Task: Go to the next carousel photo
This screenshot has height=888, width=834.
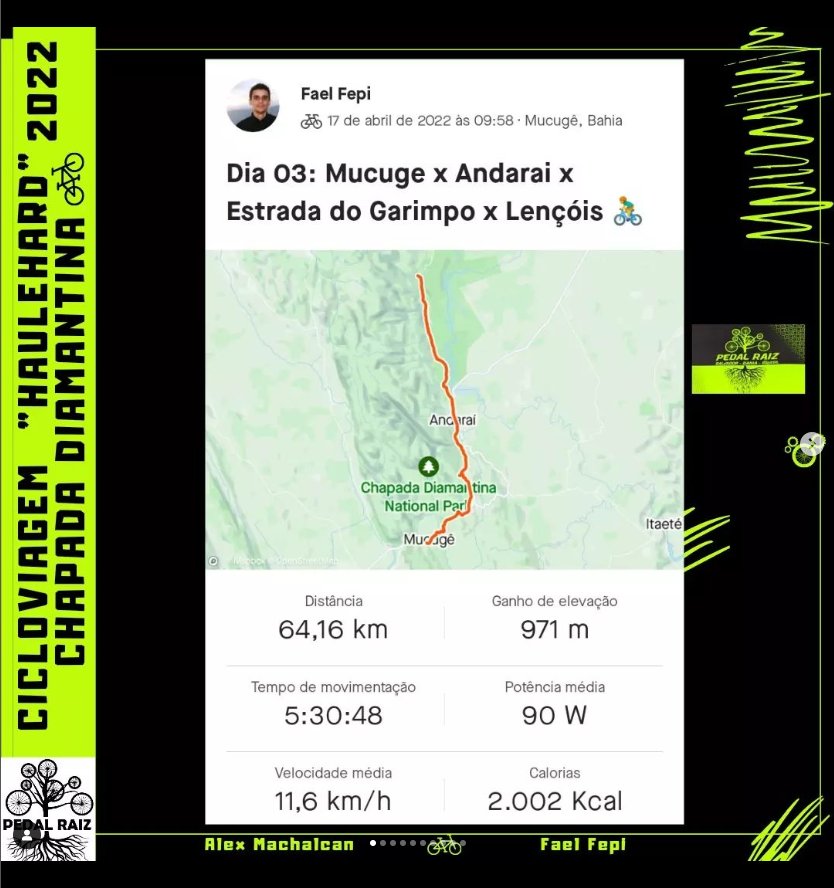Action: (x=814, y=442)
